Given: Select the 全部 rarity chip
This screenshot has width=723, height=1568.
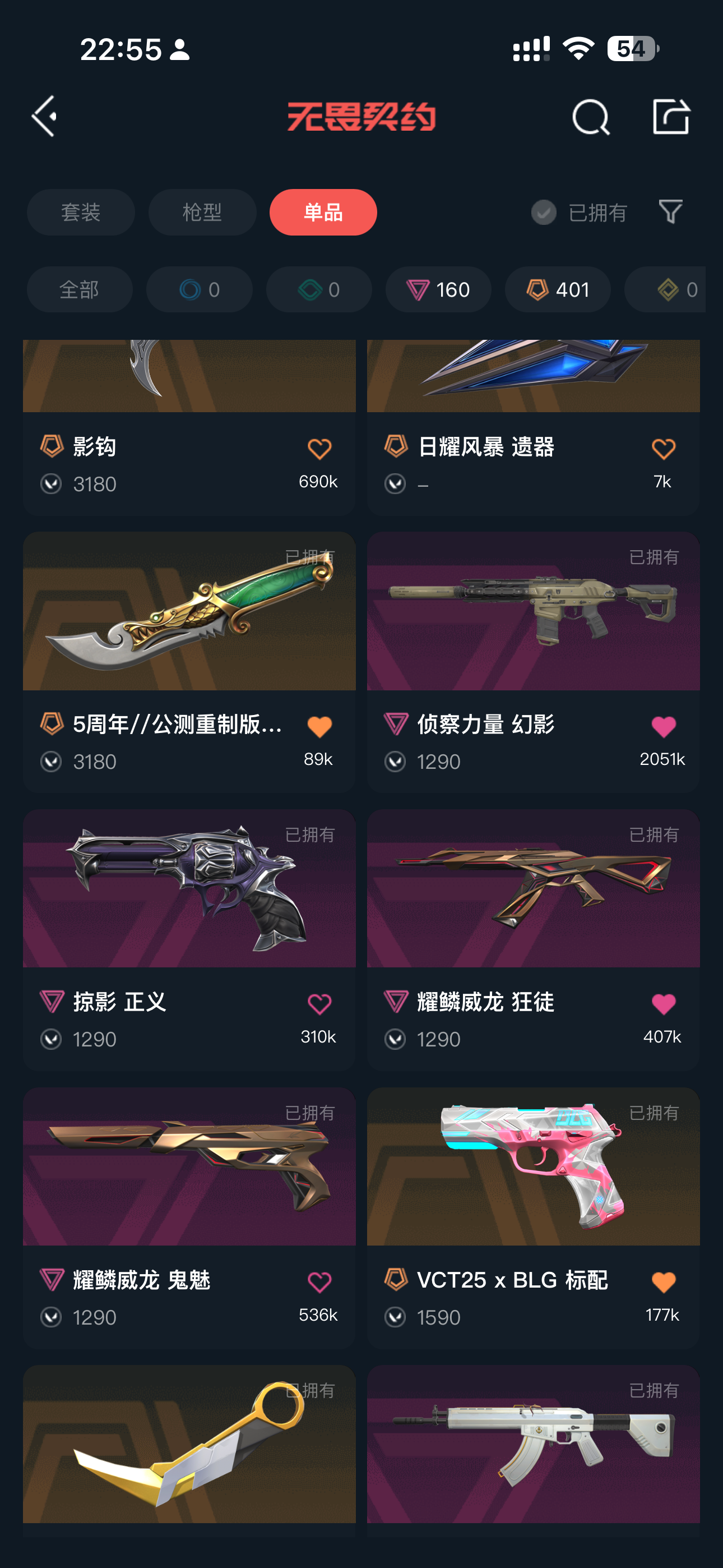Looking at the screenshot, I should (x=79, y=290).
